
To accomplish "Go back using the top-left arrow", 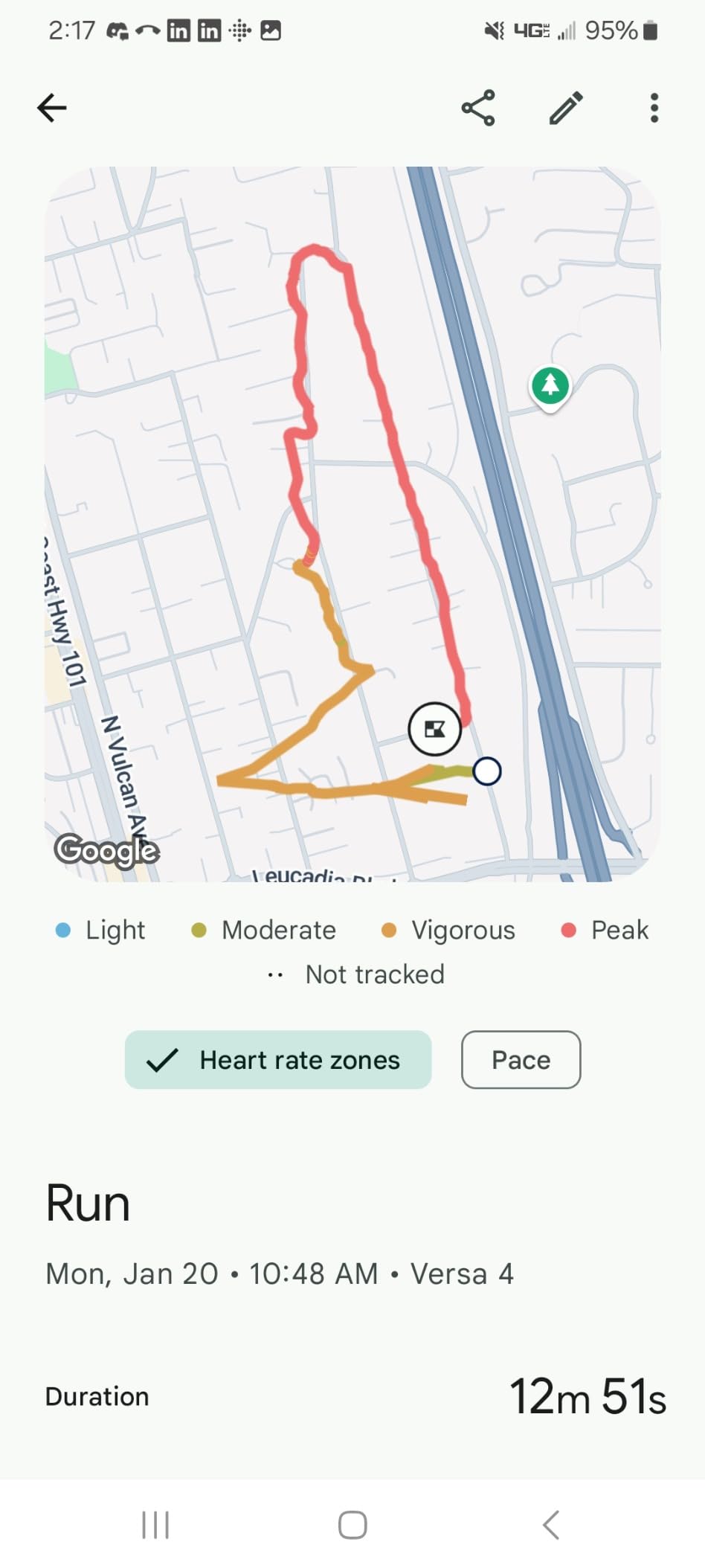I will click(x=52, y=108).
